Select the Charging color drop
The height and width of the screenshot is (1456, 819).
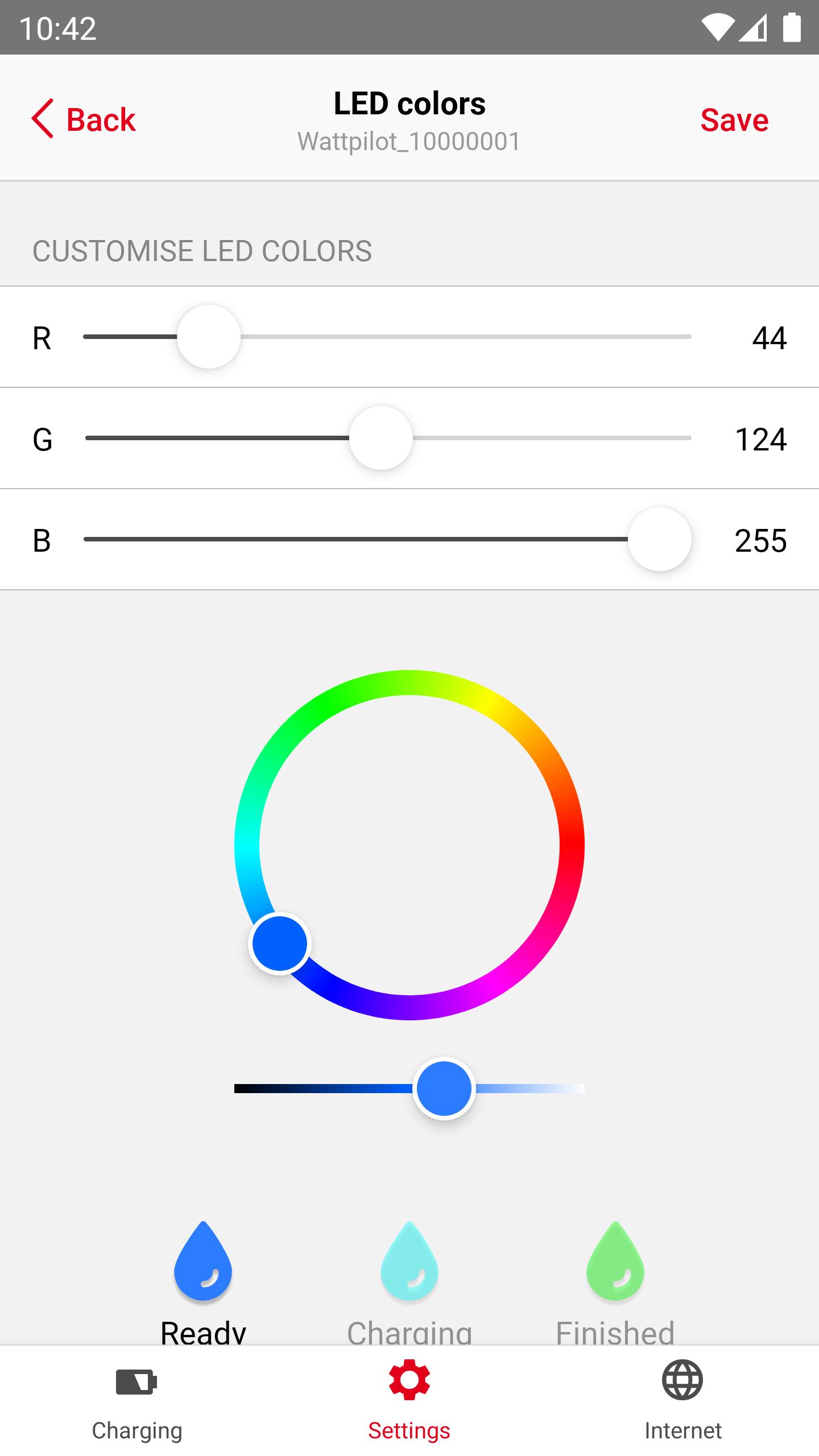[409, 1261]
